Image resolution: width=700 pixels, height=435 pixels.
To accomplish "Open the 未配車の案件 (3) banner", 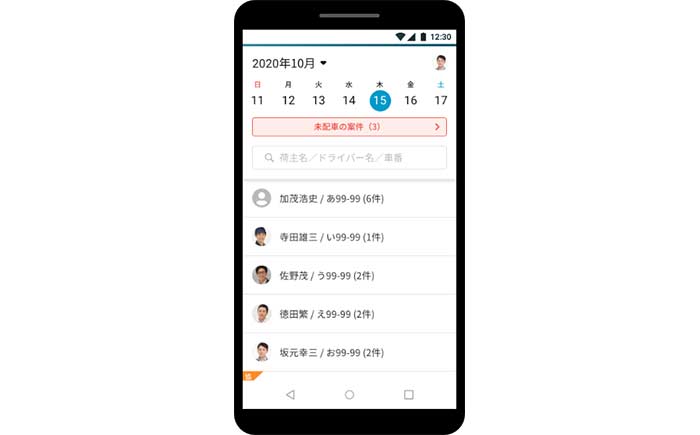I will point(349,127).
